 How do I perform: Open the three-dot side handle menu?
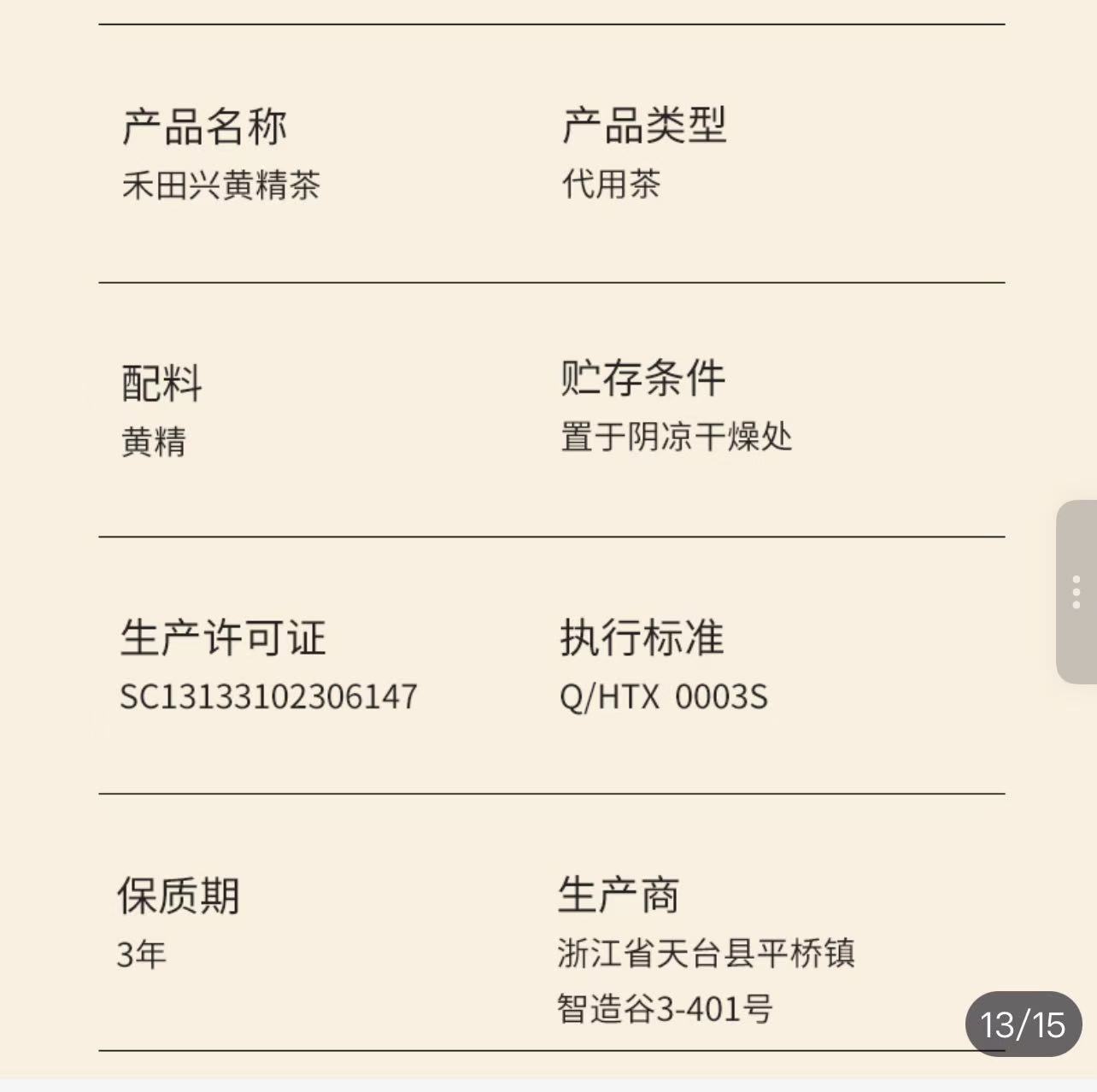click(x=1076, y=592)
